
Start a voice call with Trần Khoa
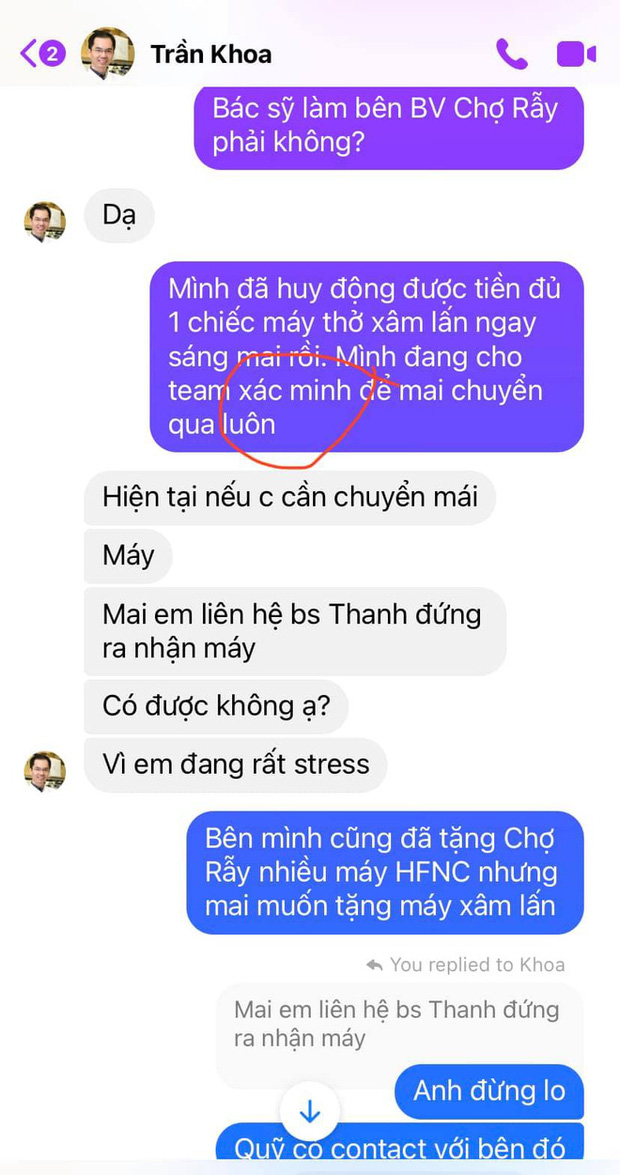(512, 53)
